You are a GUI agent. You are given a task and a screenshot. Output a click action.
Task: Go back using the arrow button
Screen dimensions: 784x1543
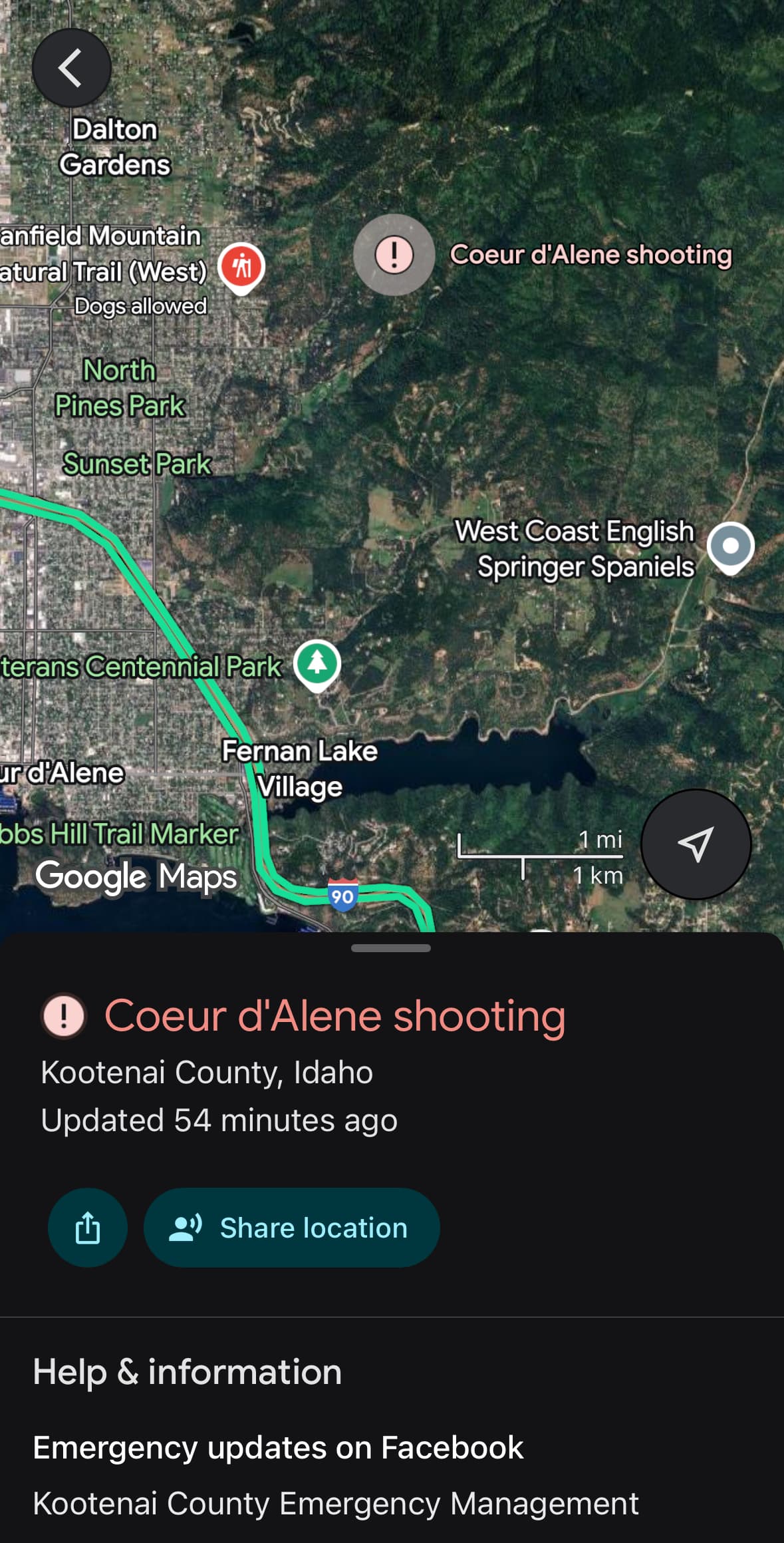71,68
